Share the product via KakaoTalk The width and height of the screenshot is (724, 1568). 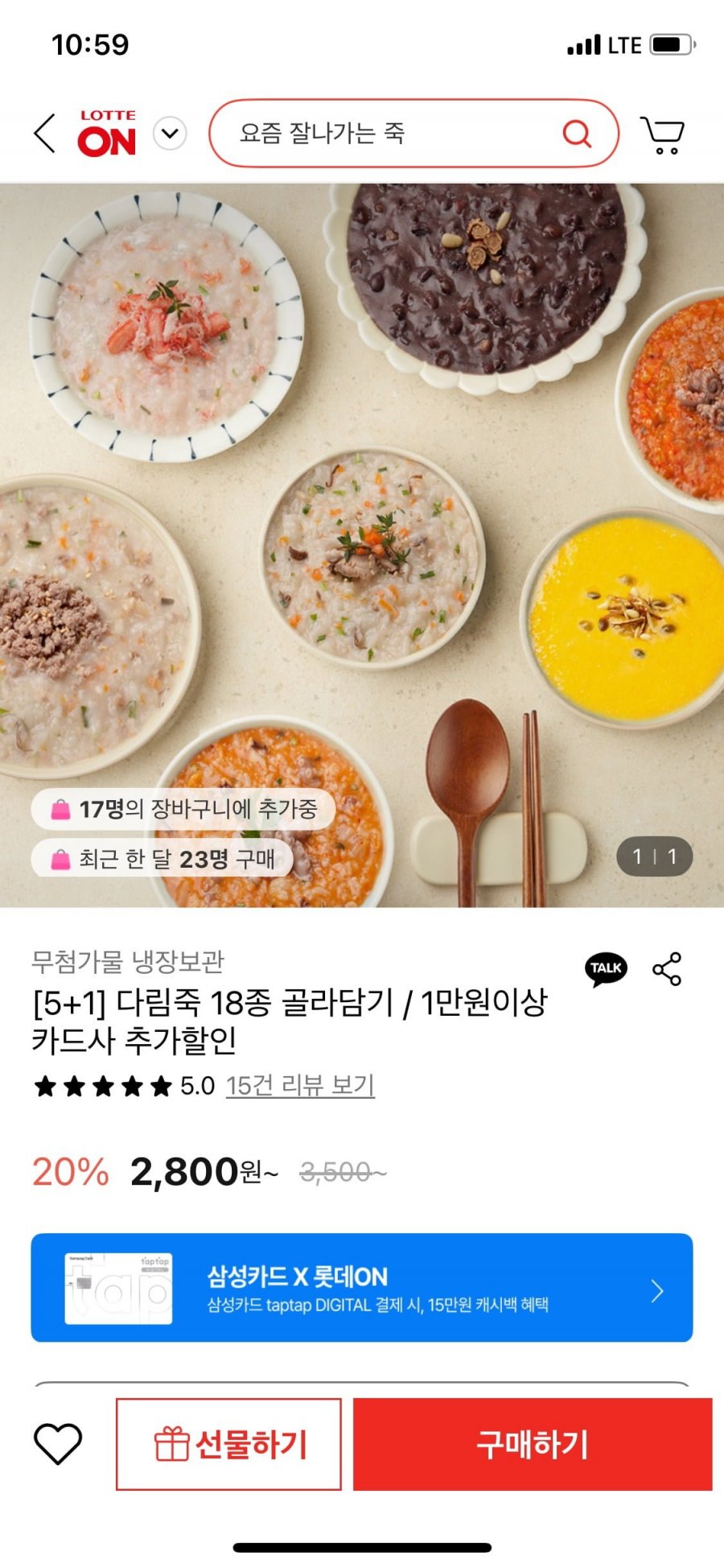point(606,968)
